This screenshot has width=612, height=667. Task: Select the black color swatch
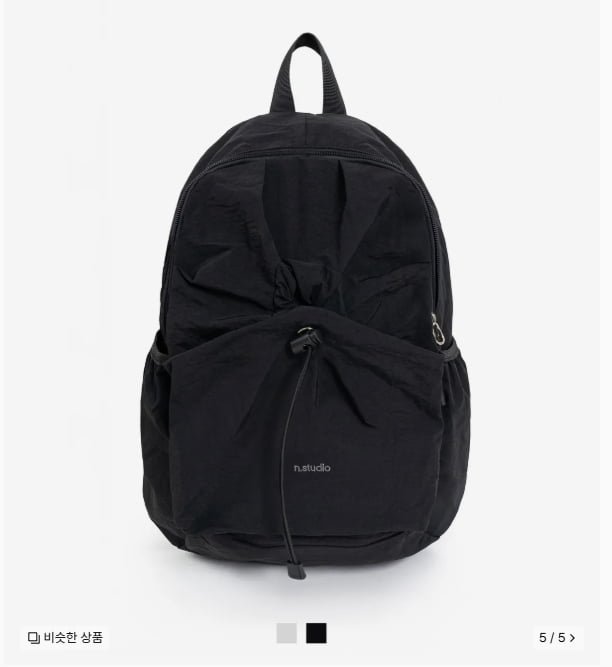[316, 633]
